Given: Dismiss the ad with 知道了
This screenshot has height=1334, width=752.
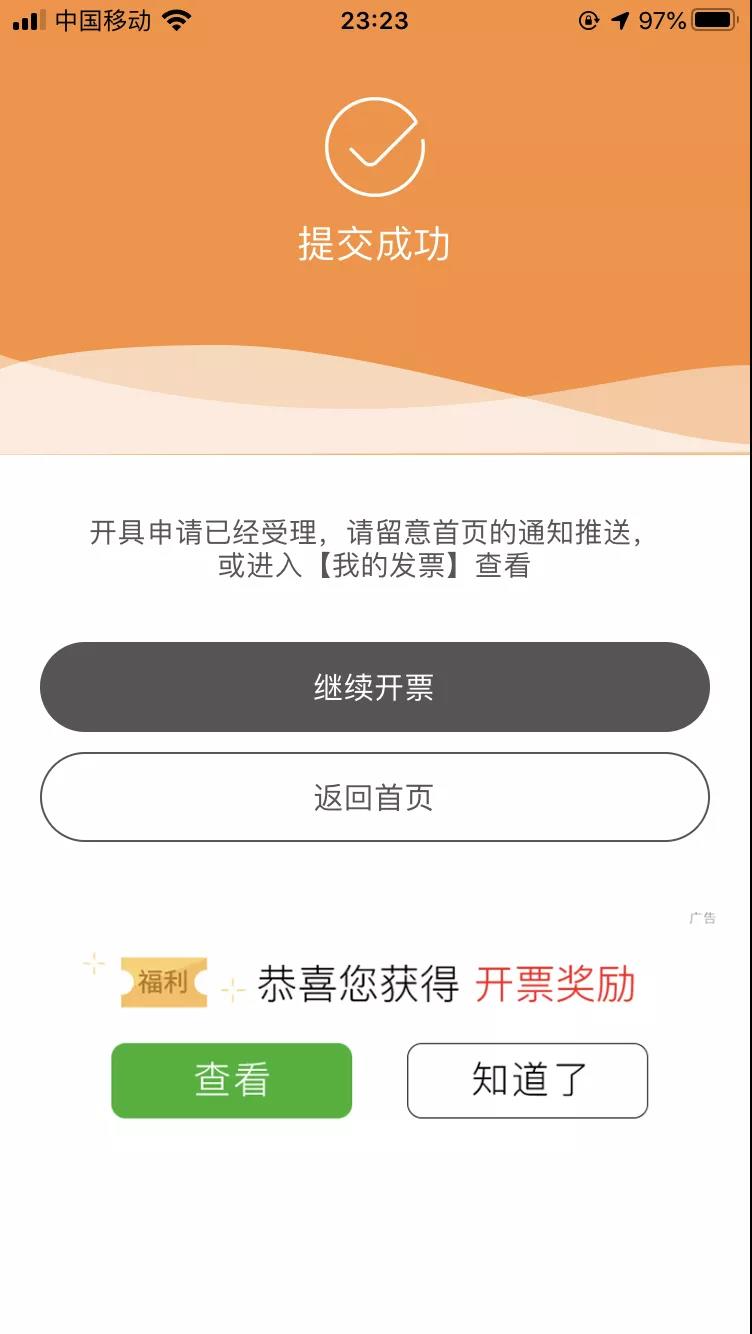Looking at the screenshot, I should coord(527,1080).
